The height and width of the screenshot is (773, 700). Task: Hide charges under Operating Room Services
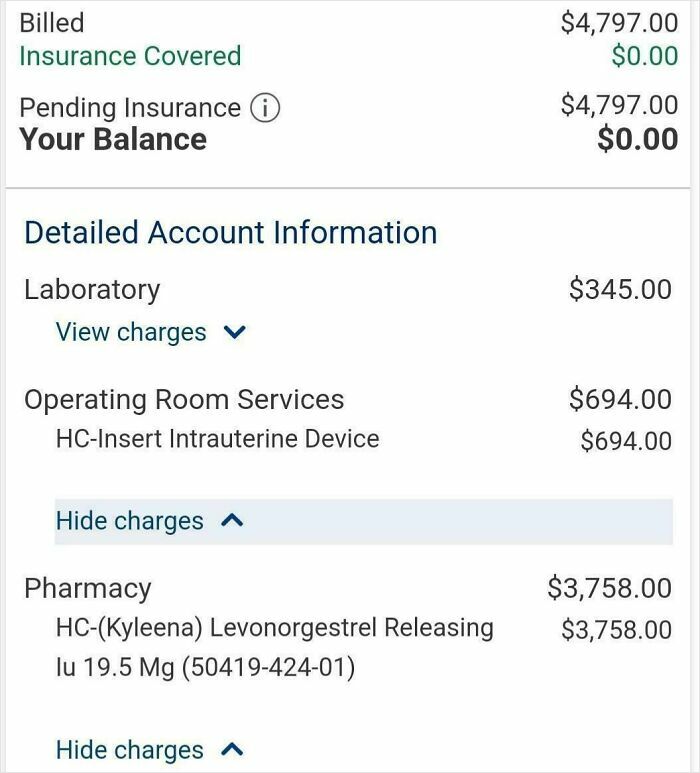pyautogui.click(x=150, y=521)
